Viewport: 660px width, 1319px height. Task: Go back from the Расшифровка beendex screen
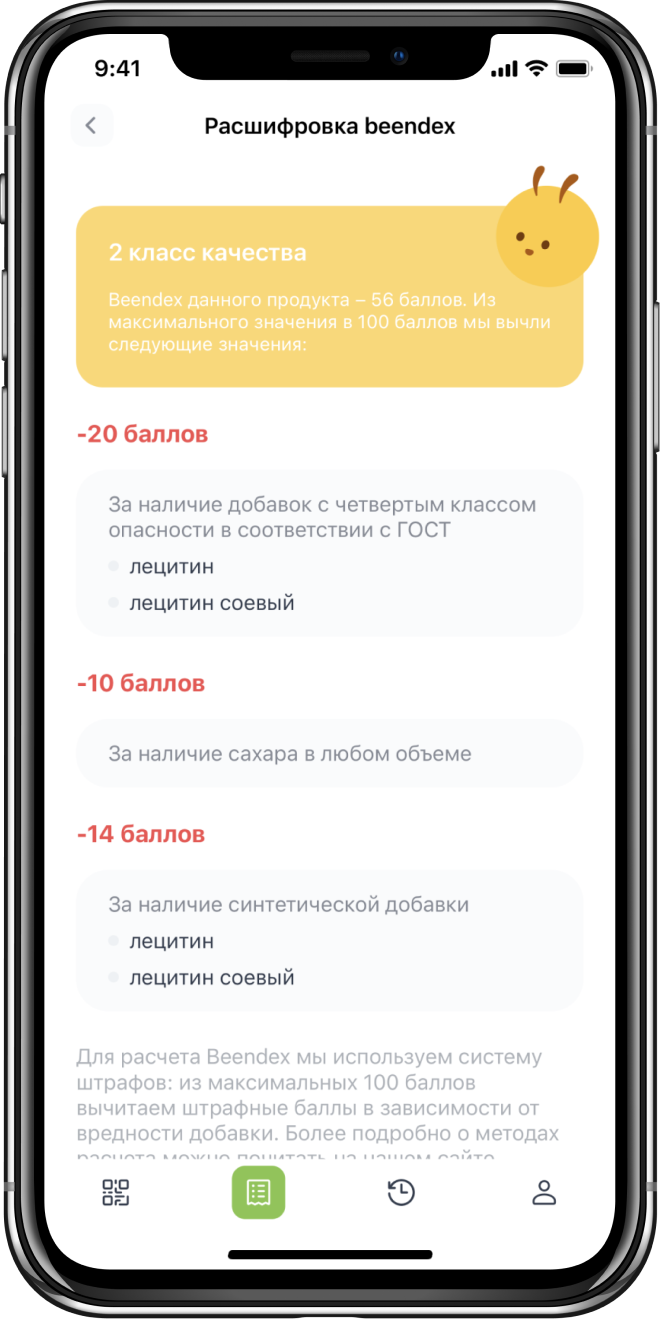[x=91, y=126]
